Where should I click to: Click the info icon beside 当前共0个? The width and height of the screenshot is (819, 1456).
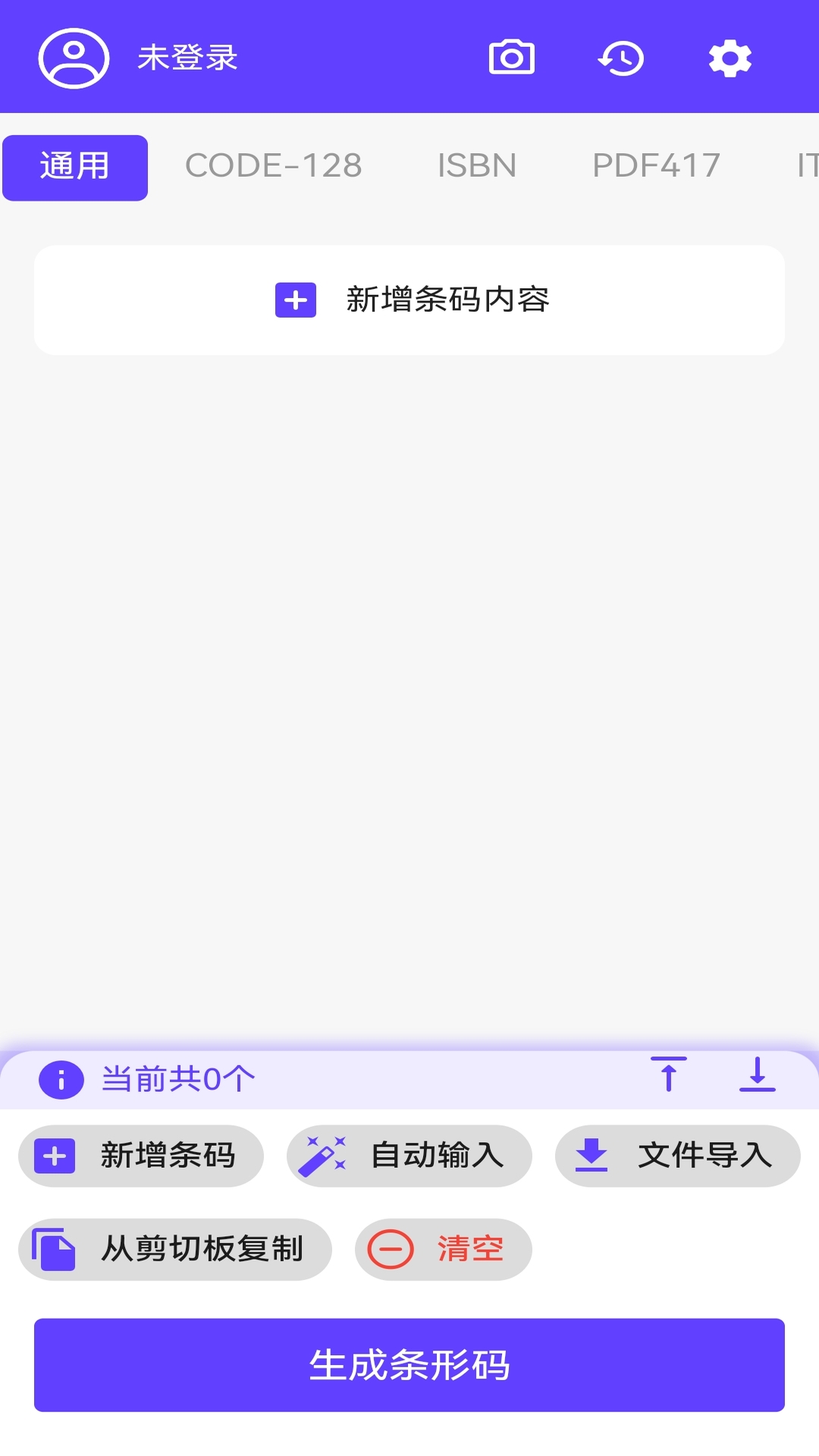(61, 1080)
